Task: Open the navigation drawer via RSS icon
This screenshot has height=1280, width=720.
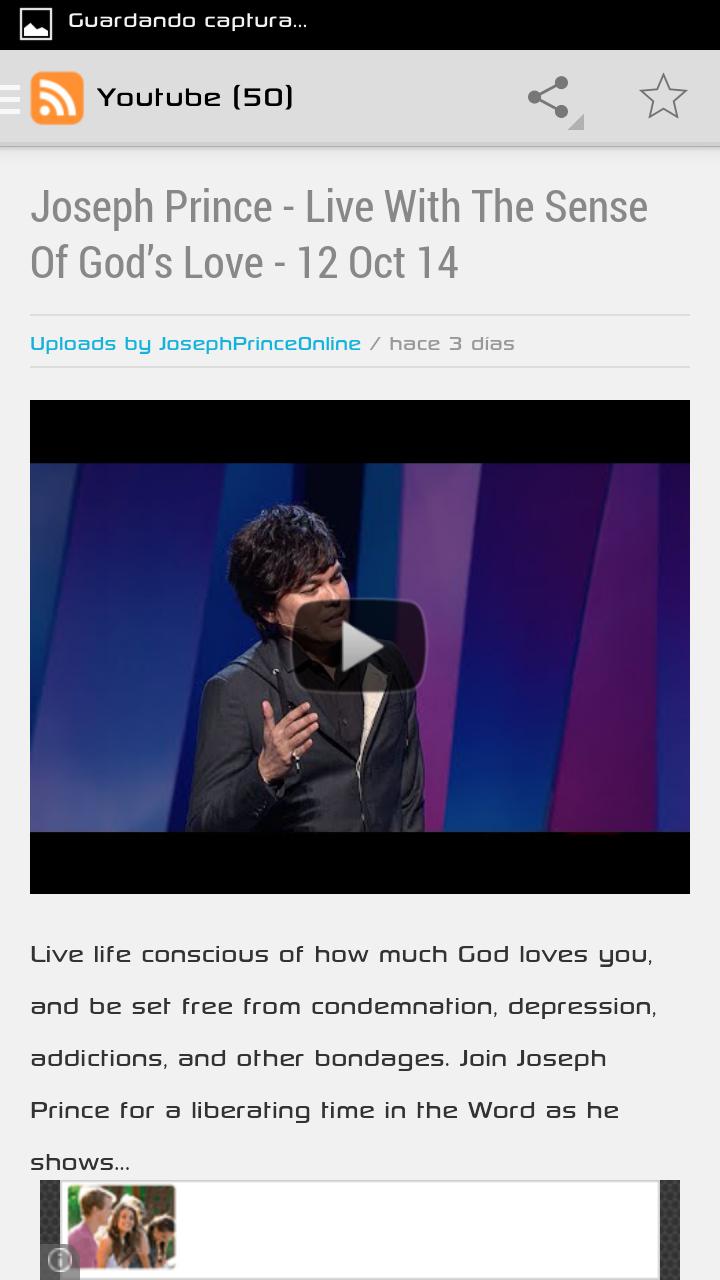Action: [x=56, y=98]
